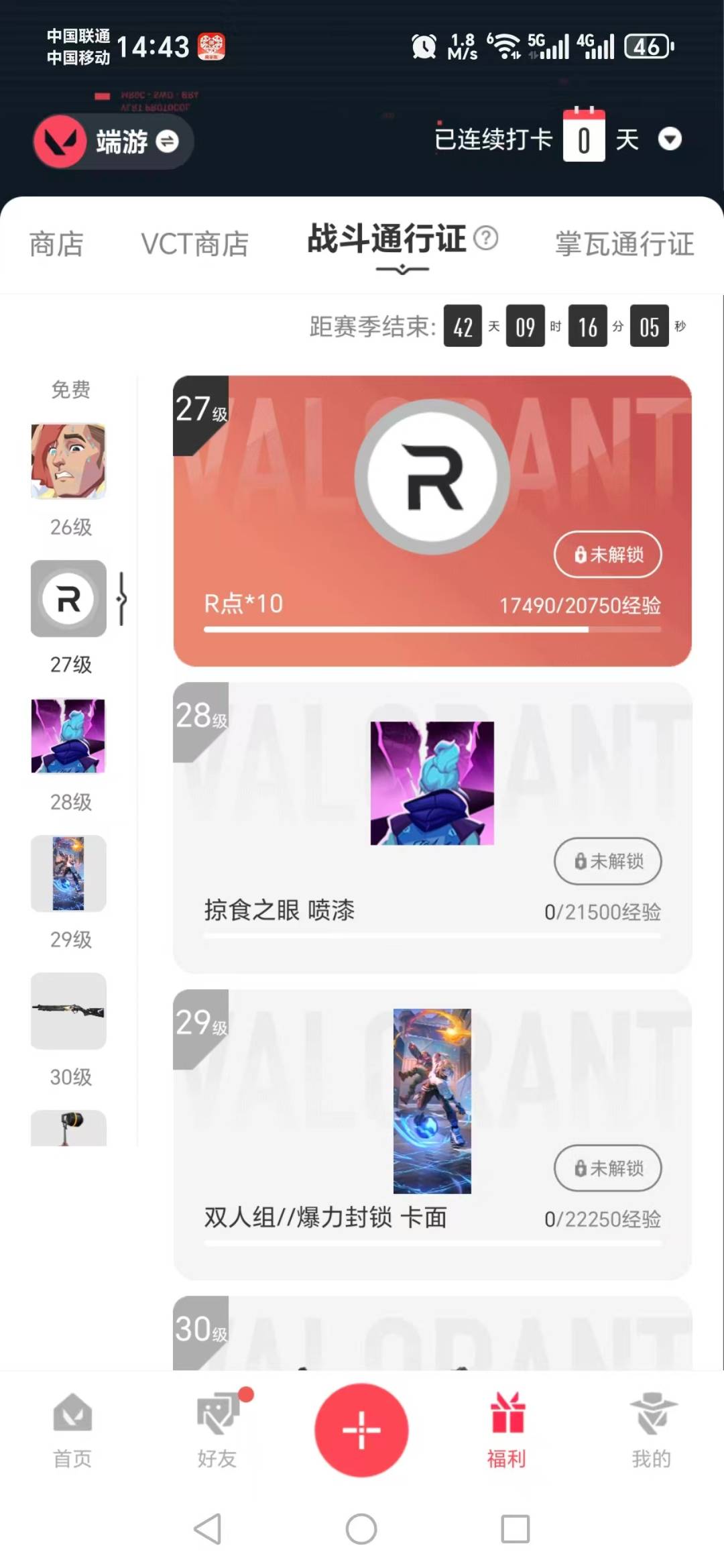Open the 战斗通行证 help question icon
Image resolution: width=724 pixels, height=1568 pixels.
486,238
